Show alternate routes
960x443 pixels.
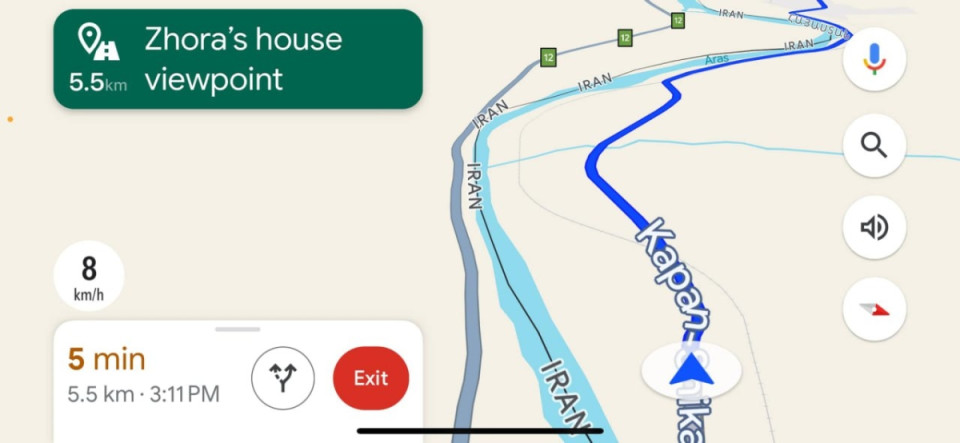point(283,379)
